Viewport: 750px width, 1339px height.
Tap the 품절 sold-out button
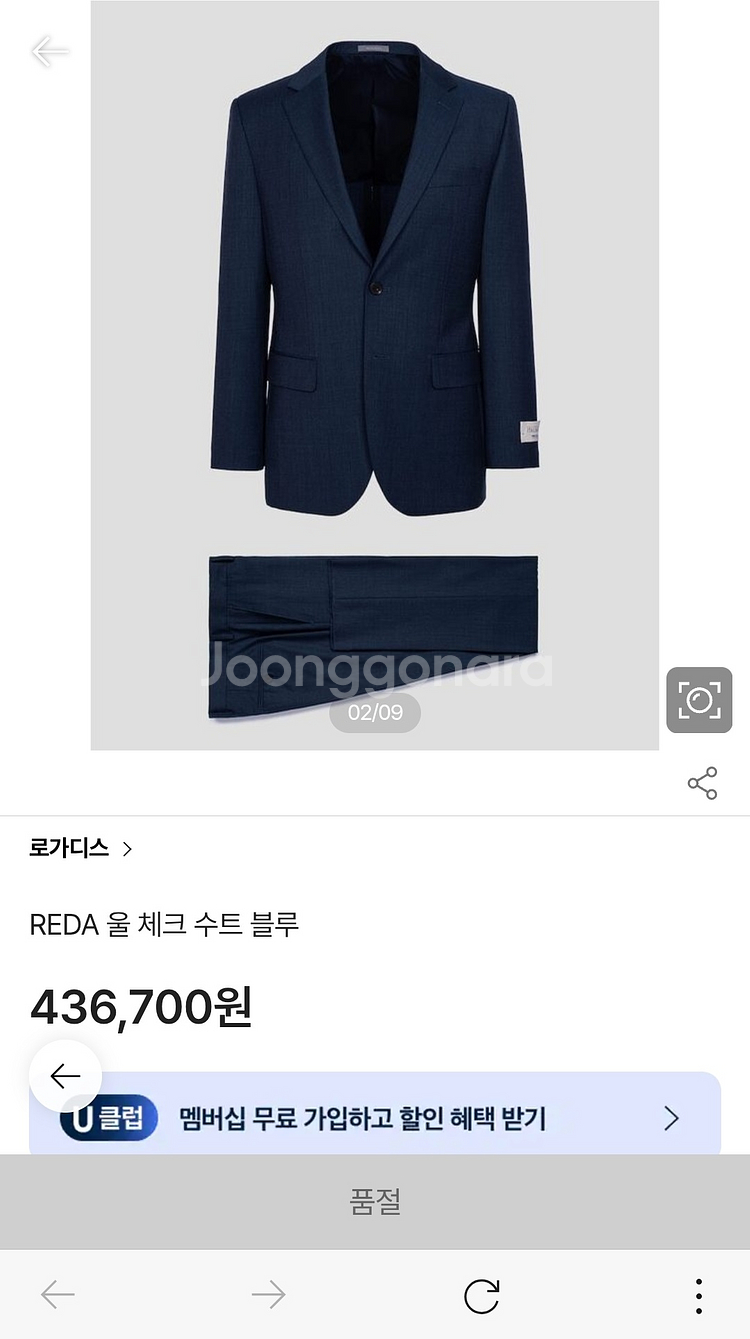[x=375, y=1203]
